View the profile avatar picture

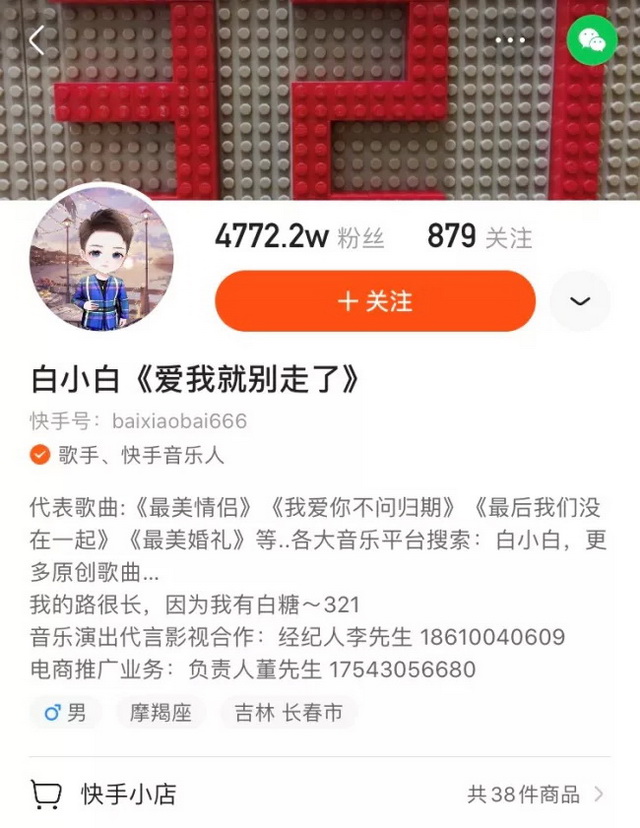tap(101, 258)
